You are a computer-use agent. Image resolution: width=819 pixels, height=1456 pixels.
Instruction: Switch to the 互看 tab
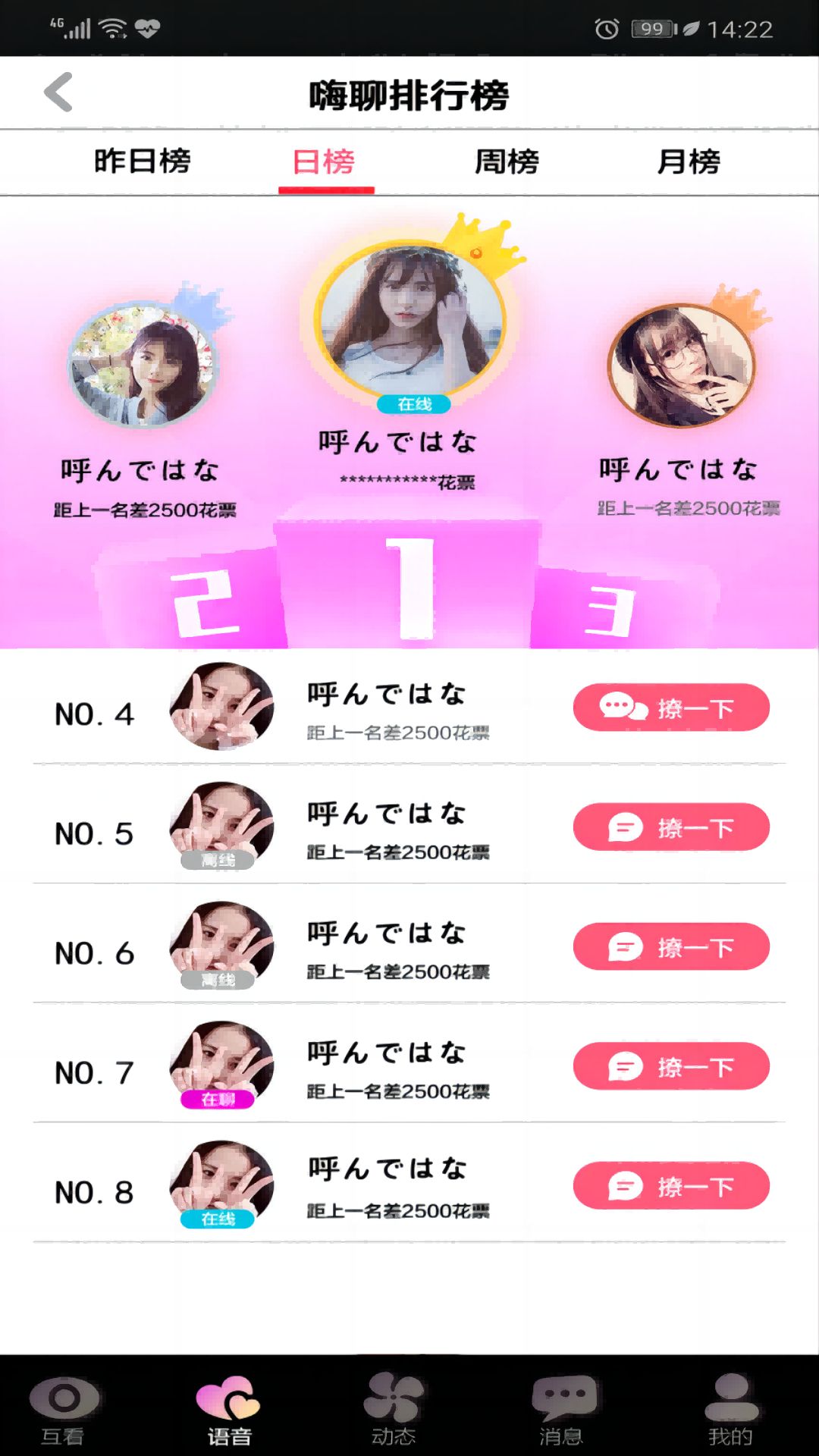point(64,1409)
